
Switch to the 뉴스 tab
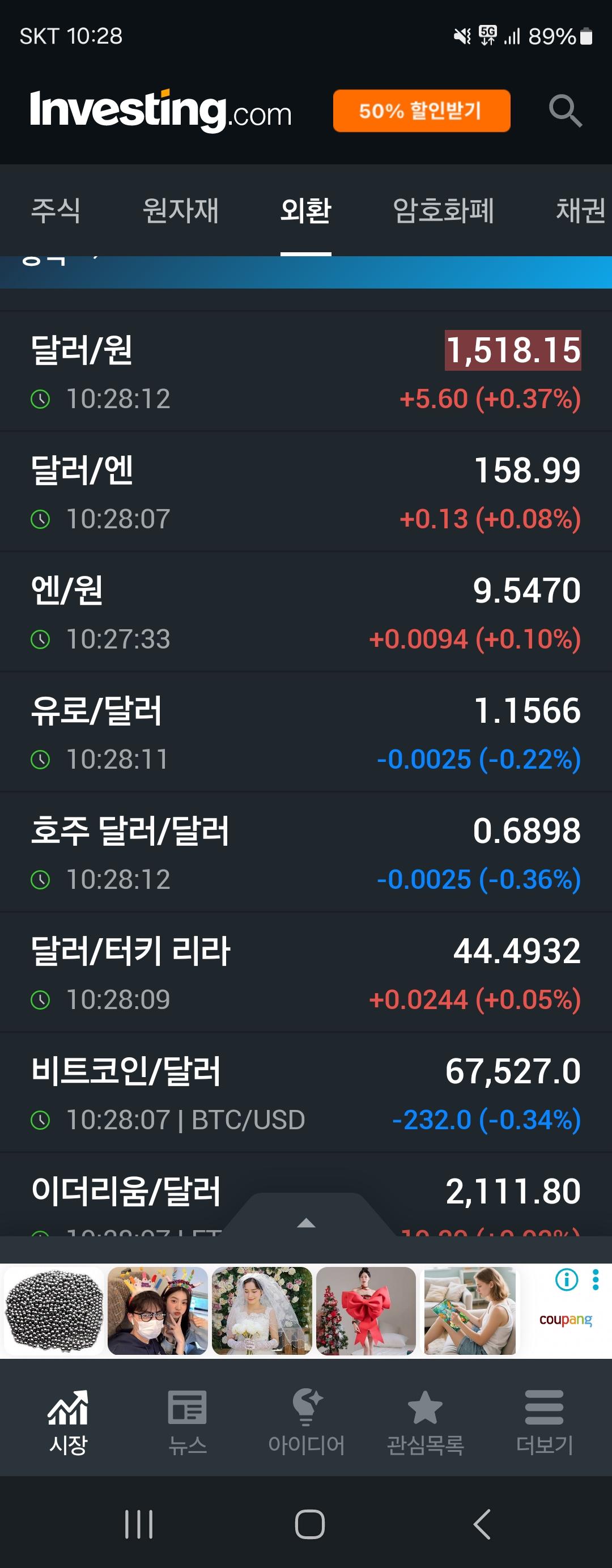[x=188, y=1421]
